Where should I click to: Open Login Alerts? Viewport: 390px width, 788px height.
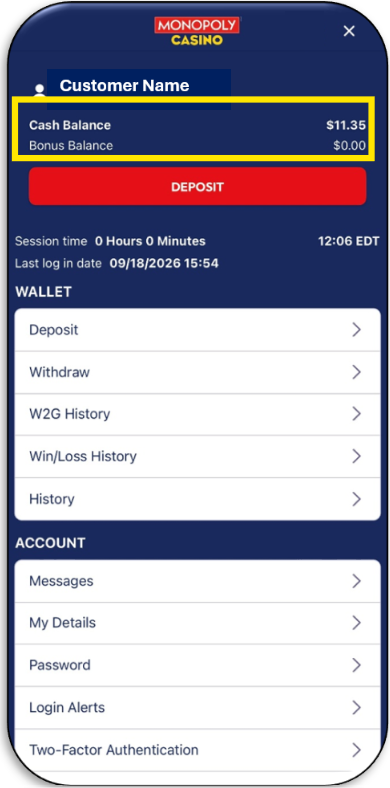point(198,708)
